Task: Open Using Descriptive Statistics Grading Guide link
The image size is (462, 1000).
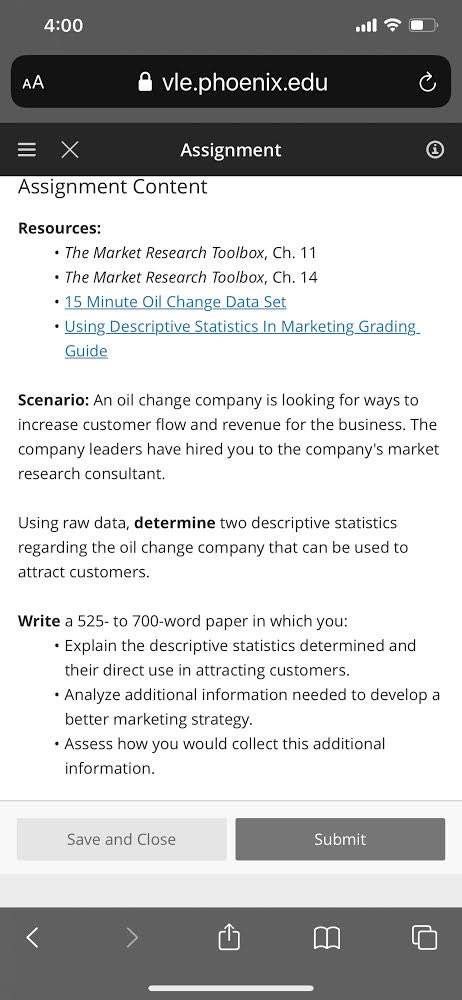Action: coord(241,339)
